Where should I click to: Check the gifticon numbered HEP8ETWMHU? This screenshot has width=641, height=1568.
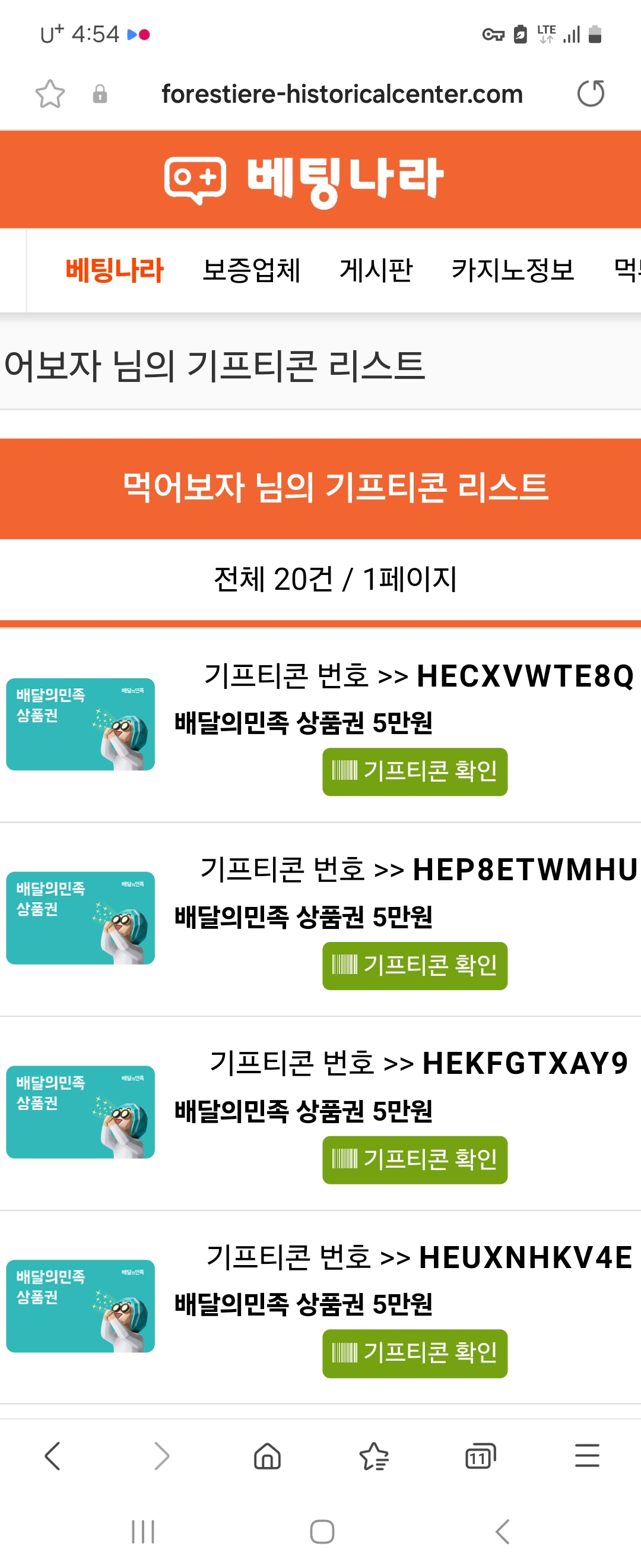(x=415, y=966)
